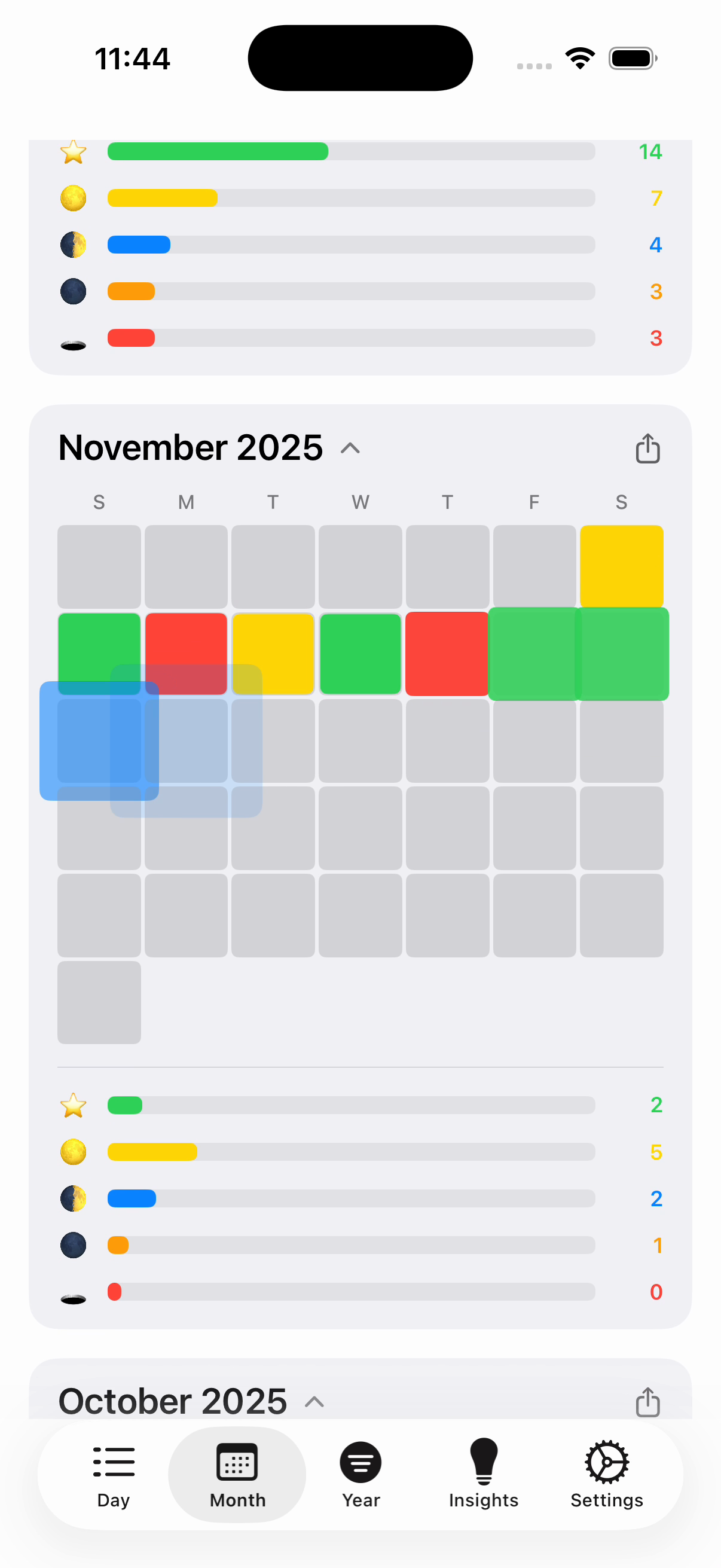Open the red Thursday in November's second week
The height and width of the screenshot is (1568, 721).
tap(447, 654)
